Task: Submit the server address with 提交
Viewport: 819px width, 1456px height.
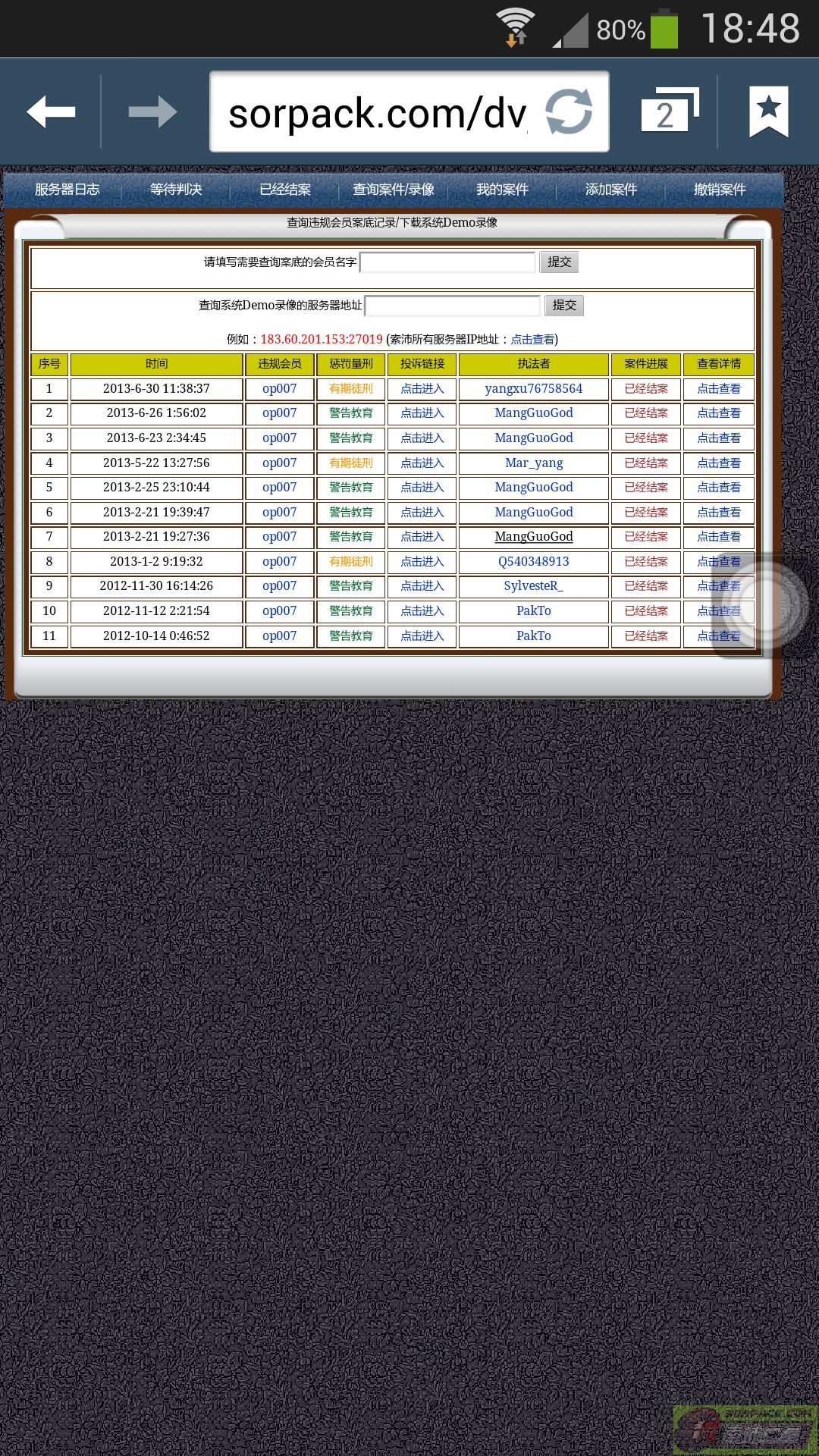Action: 564,306
